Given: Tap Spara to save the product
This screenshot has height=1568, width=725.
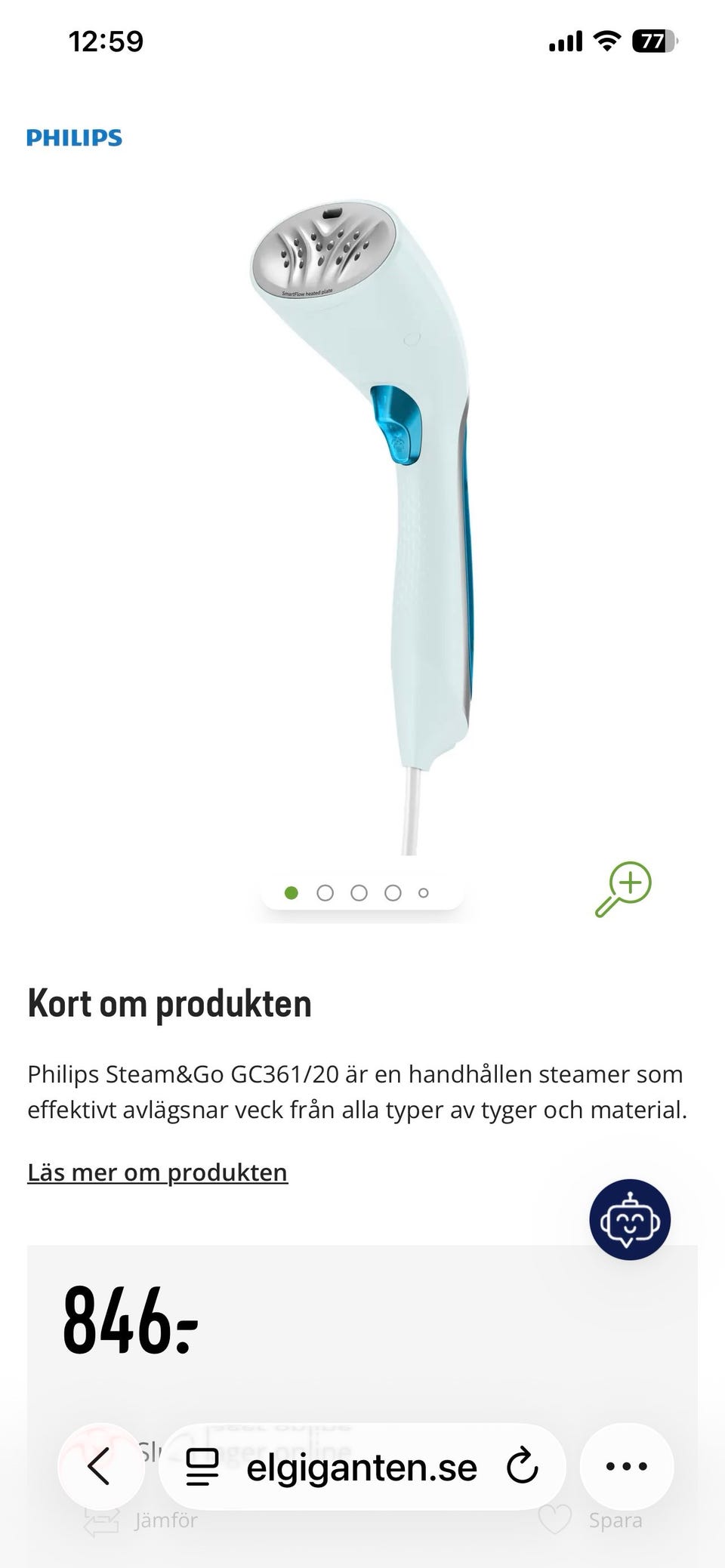Looking at the screenshot, I should [x=615, y=1520].
